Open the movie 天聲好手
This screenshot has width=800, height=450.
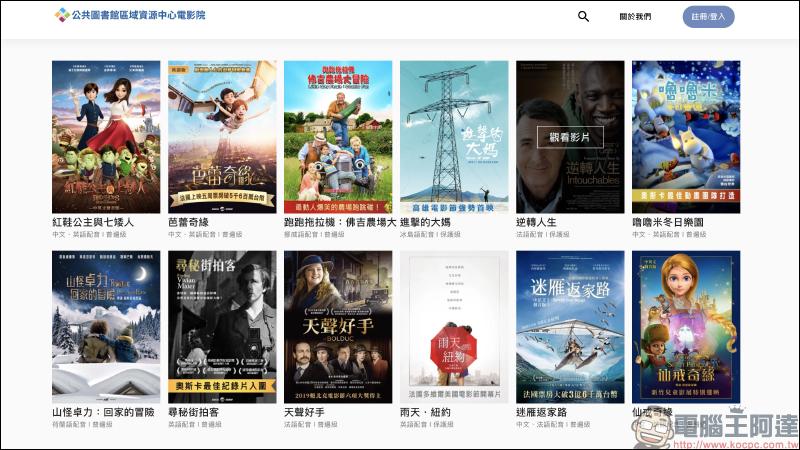pos(338,326)
